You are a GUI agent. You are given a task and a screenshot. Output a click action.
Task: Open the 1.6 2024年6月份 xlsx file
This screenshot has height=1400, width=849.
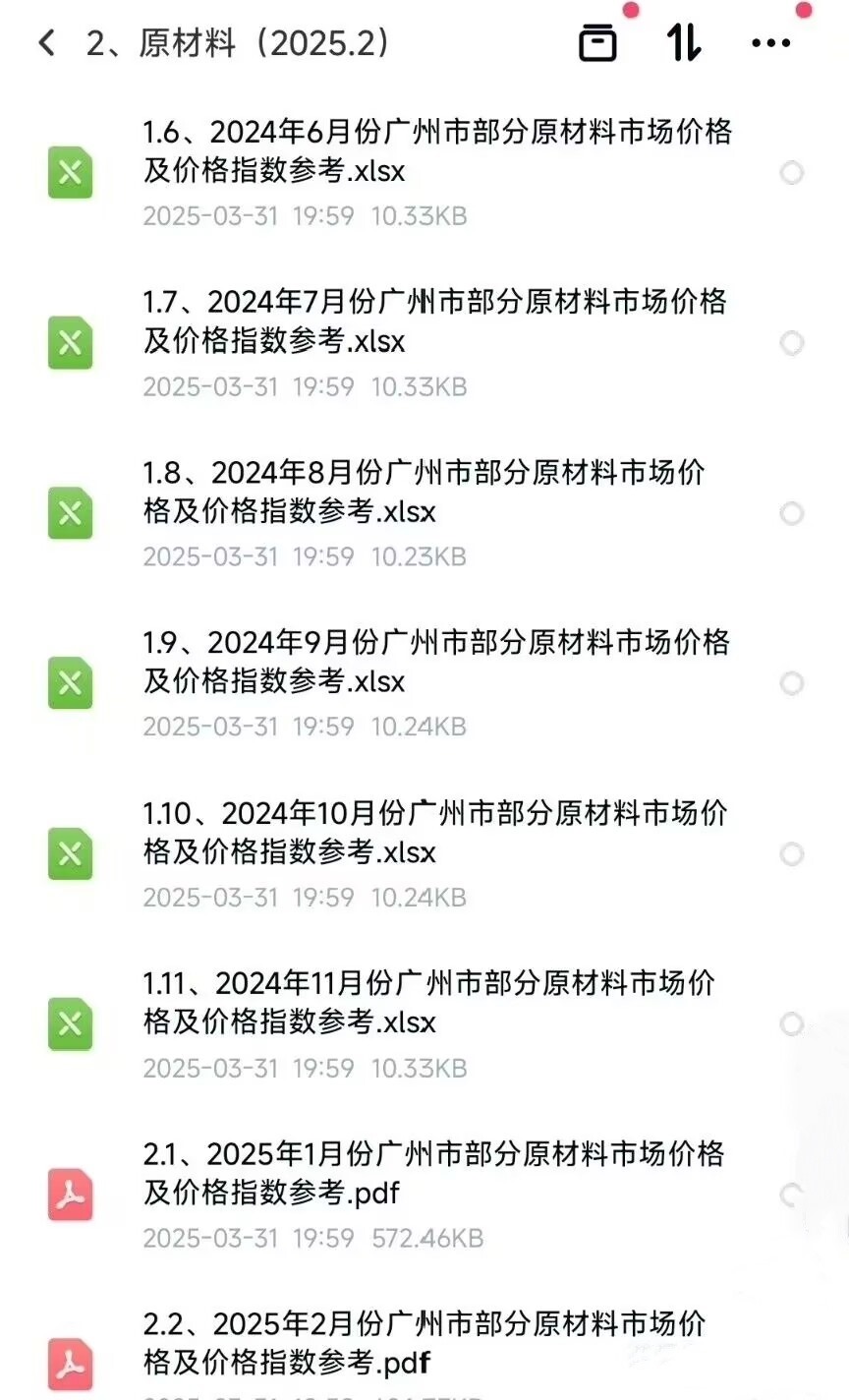tap(436, 151)
